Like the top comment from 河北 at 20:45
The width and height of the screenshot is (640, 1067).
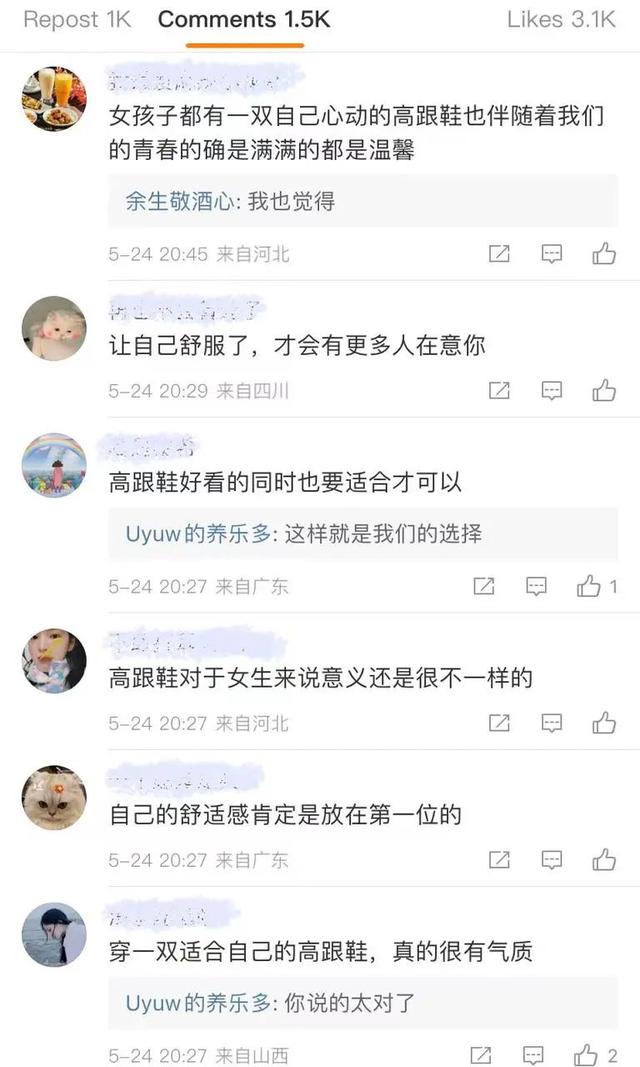[x=604, y=254]
